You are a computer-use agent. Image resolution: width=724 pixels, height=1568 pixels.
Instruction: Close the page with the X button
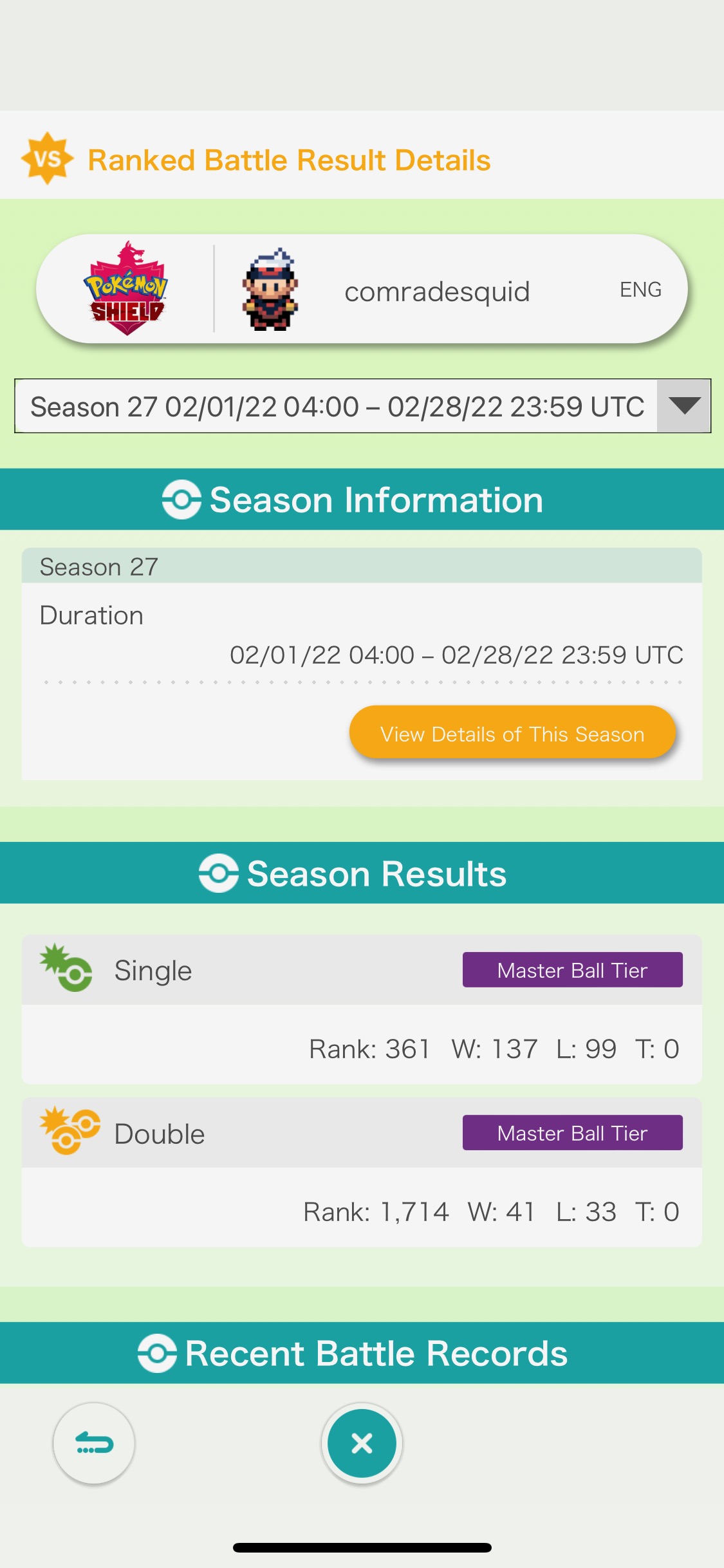pyautogui.click(x=362, y=1443)
